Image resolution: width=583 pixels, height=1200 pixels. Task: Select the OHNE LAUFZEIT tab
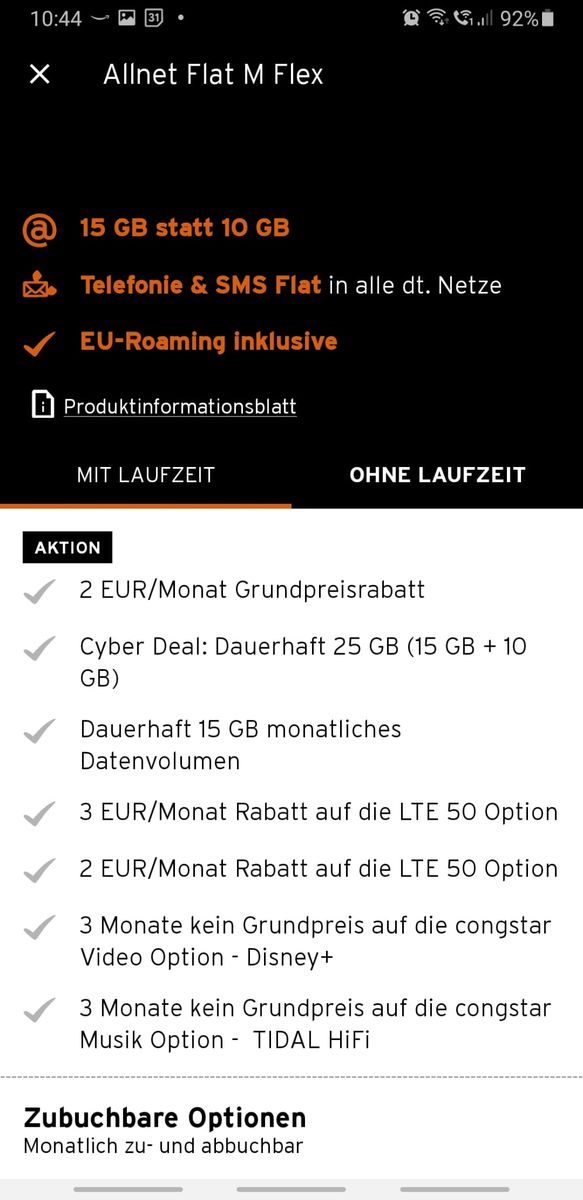[x=437, y=475]
